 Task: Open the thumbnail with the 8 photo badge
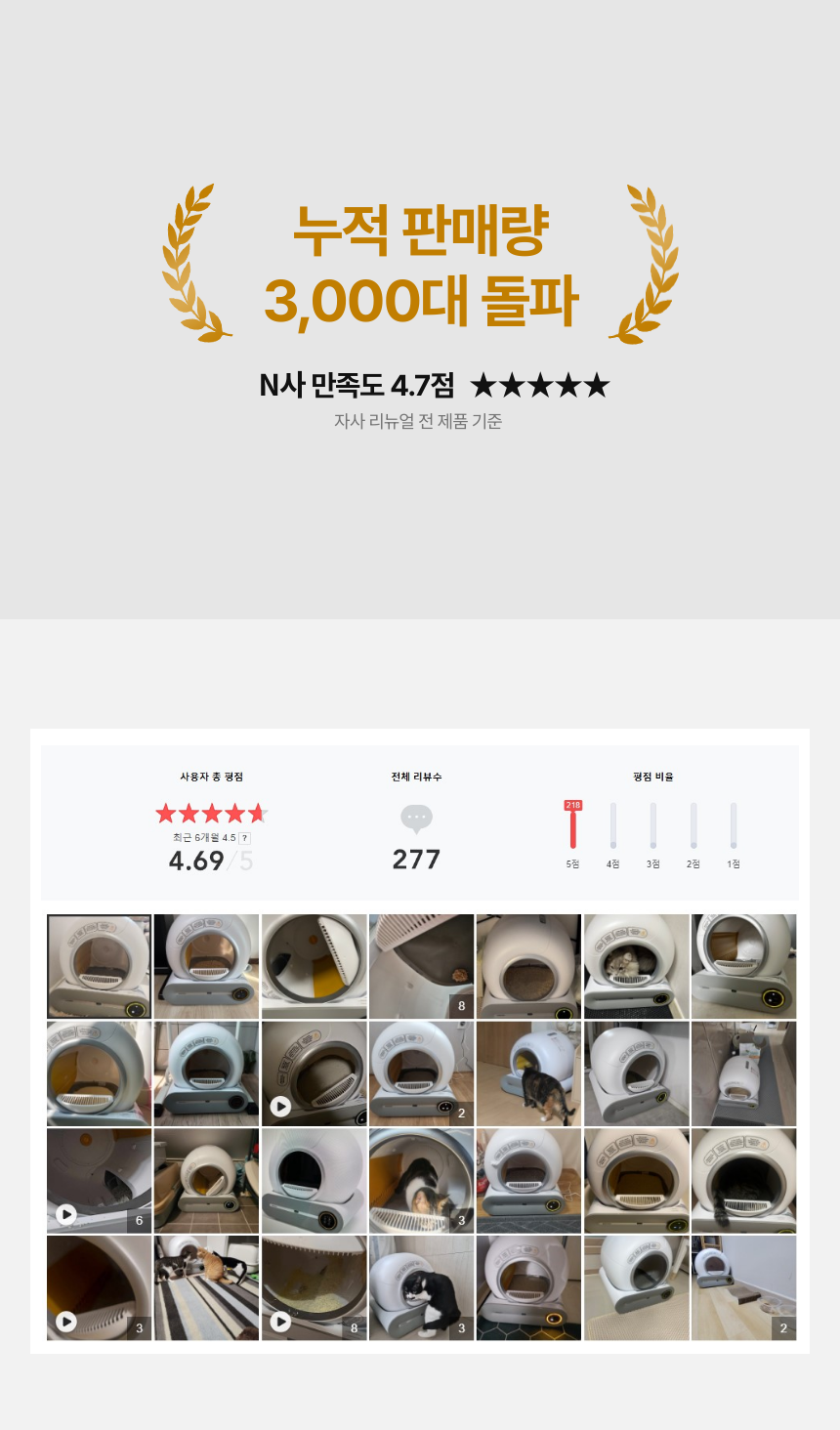421,967
